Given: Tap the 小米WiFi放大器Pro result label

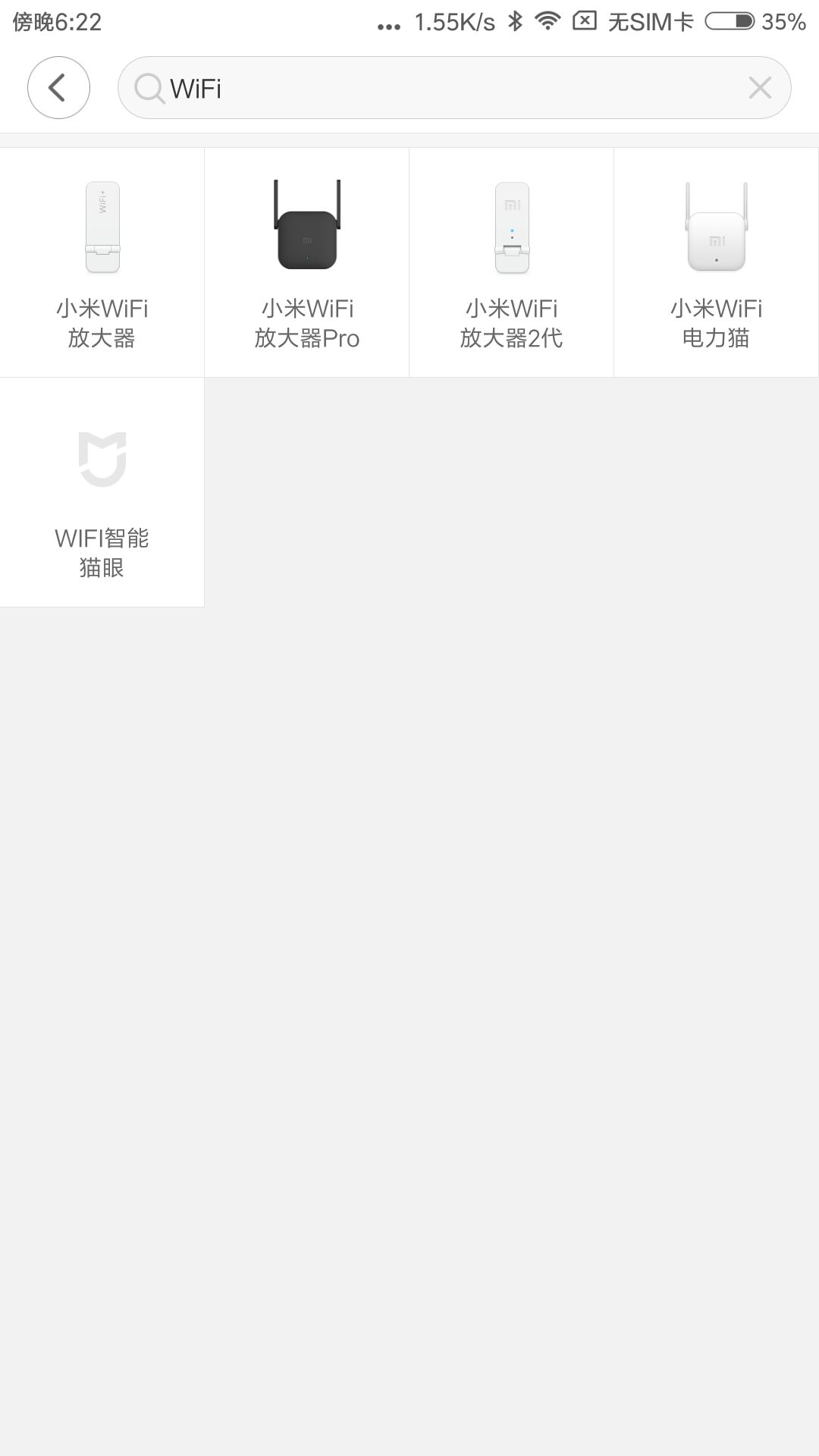Looking at the screenshot, I should (306, 322).
